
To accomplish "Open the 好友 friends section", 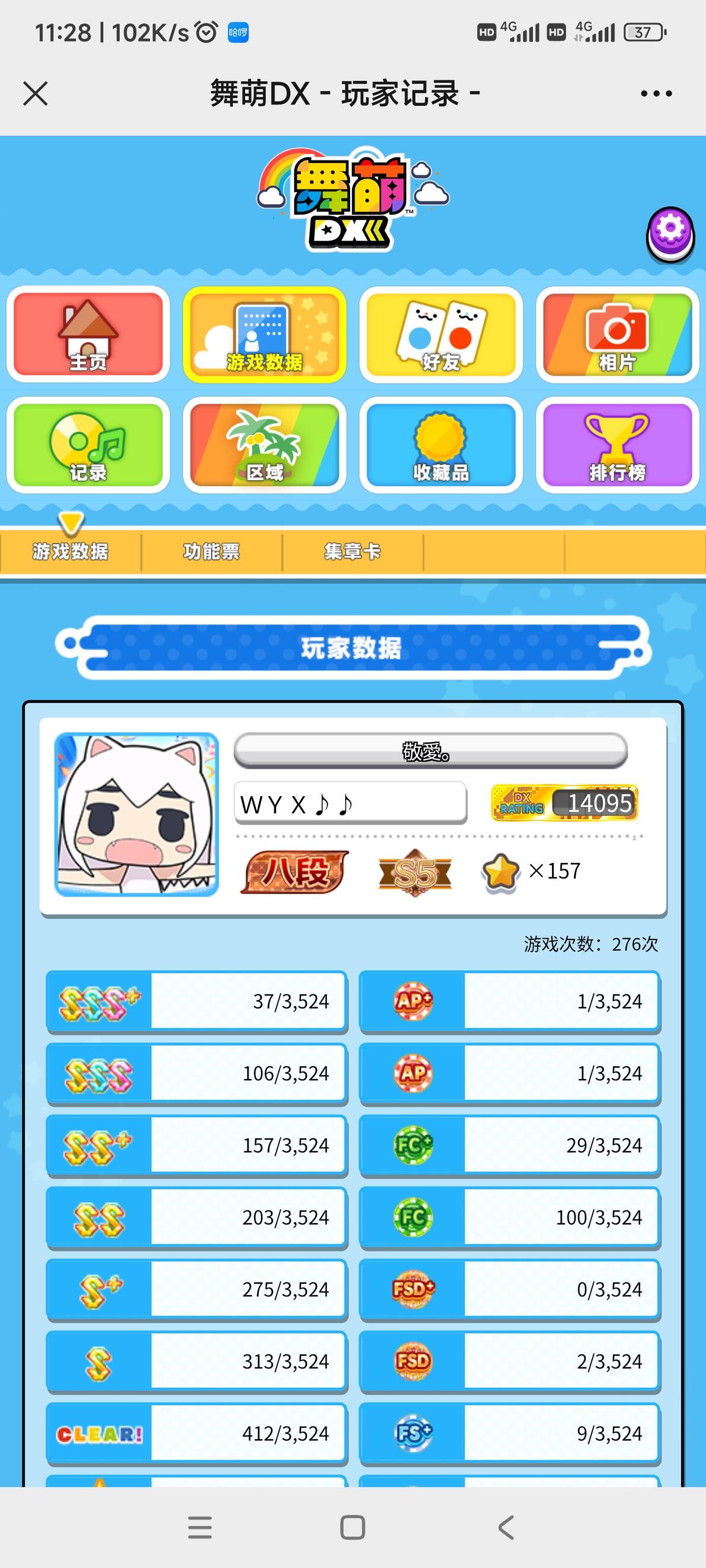I will click(441, 334).
